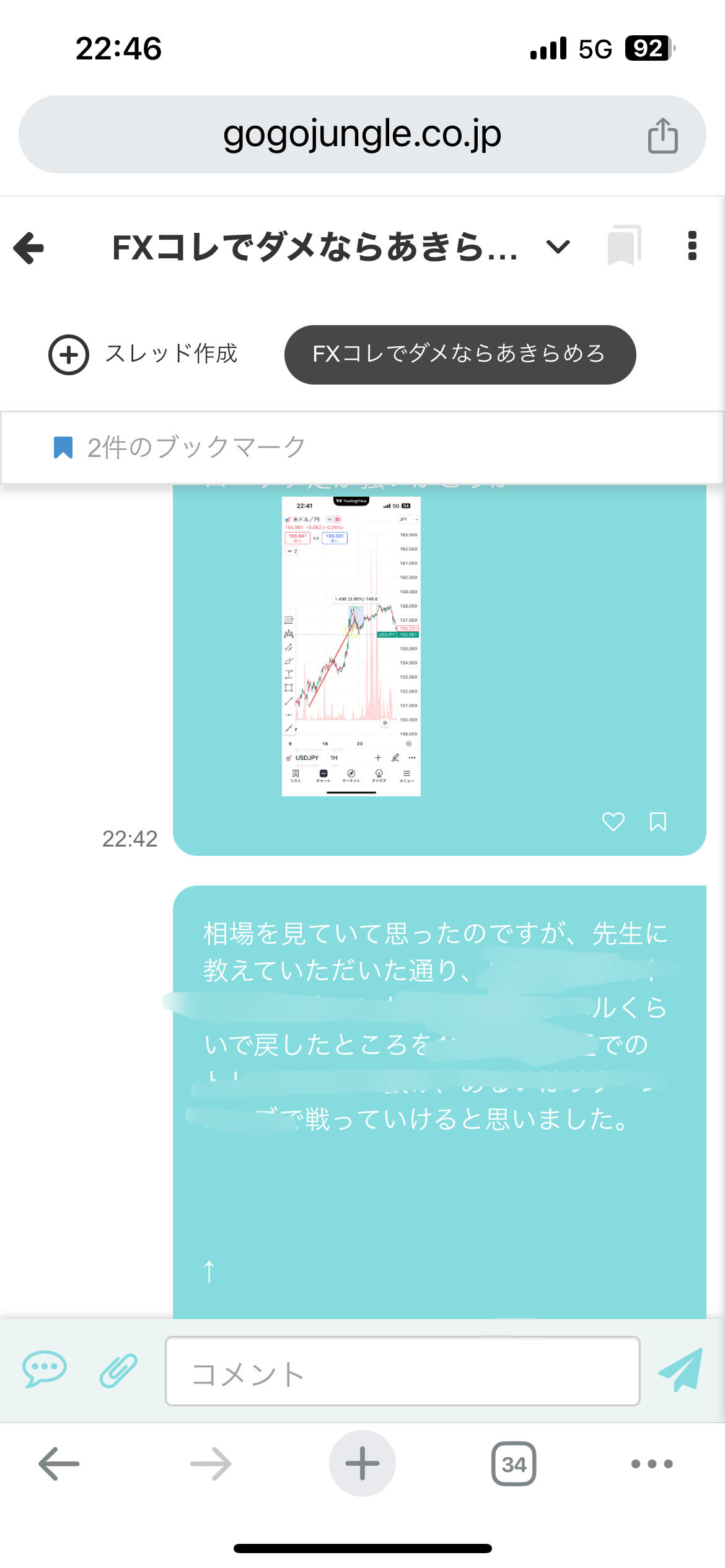Open the three-dot overflow menu
Screen dimensions: 725x1568
692,246
